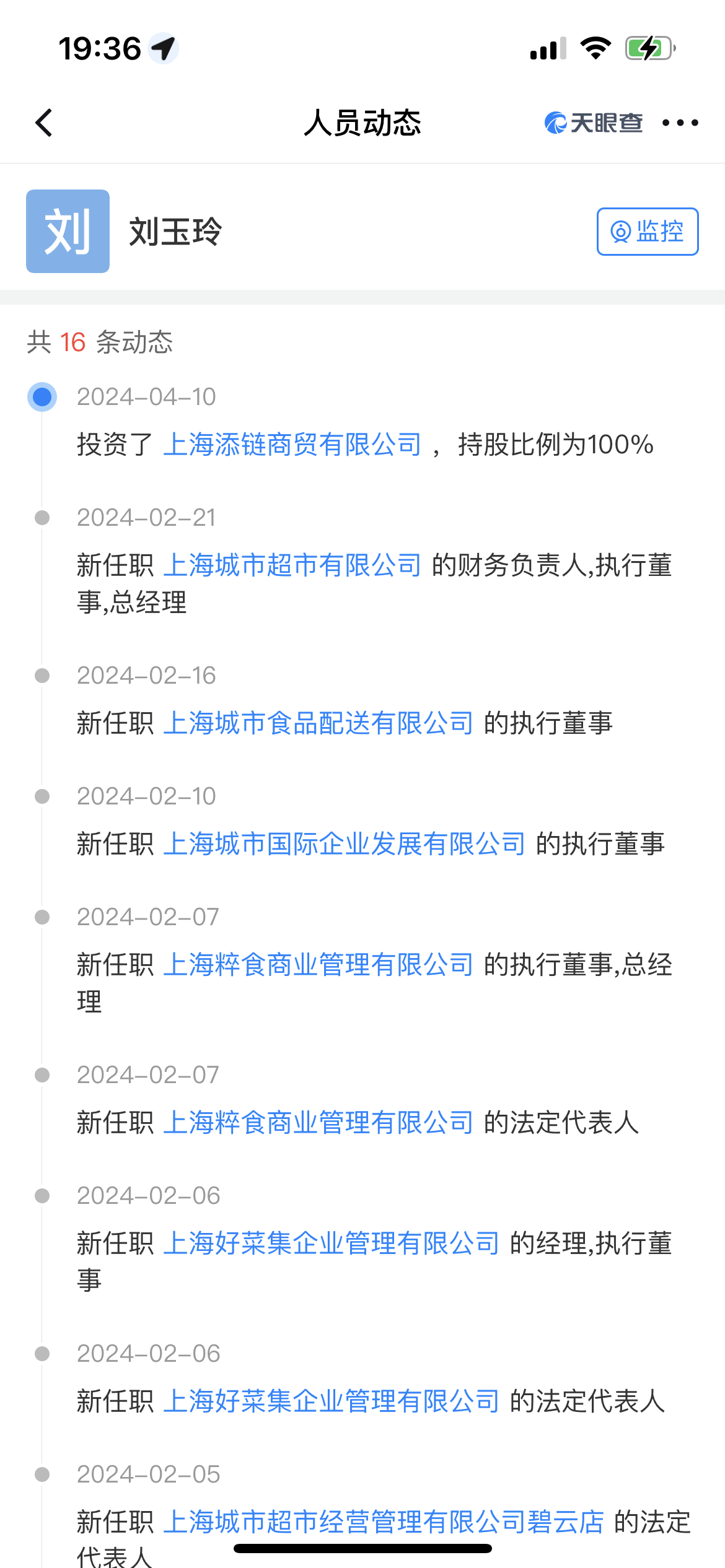Open the 上海添链商贸有限公司 link

click(x=292, y=445)
